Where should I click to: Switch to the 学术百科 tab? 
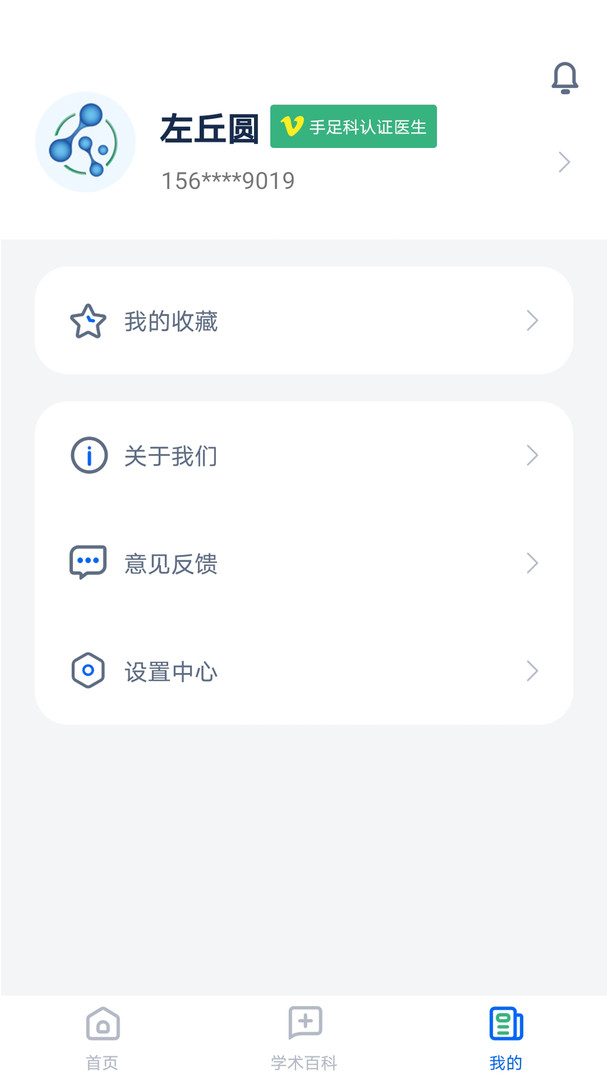pos(304,1037)
